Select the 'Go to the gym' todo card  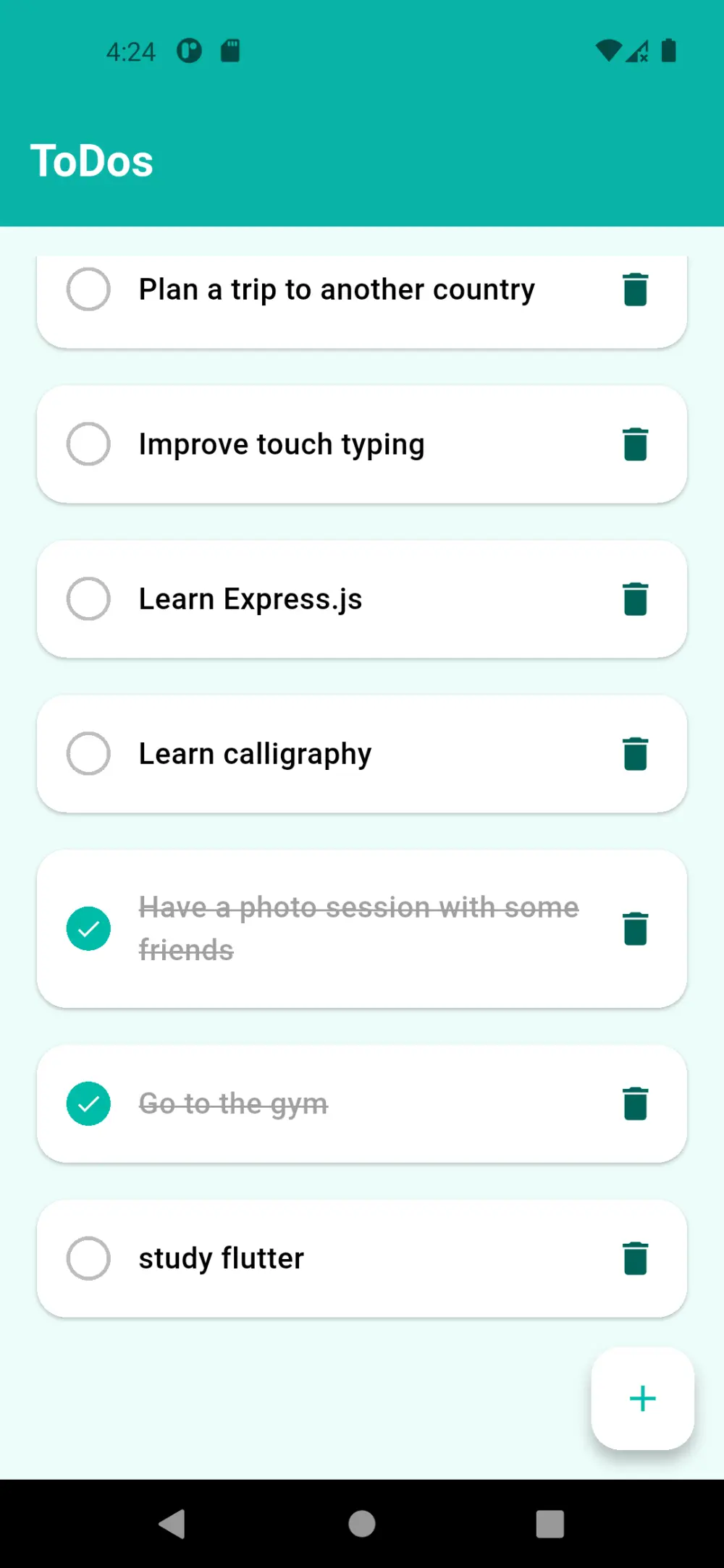(x=362, y=1103)
